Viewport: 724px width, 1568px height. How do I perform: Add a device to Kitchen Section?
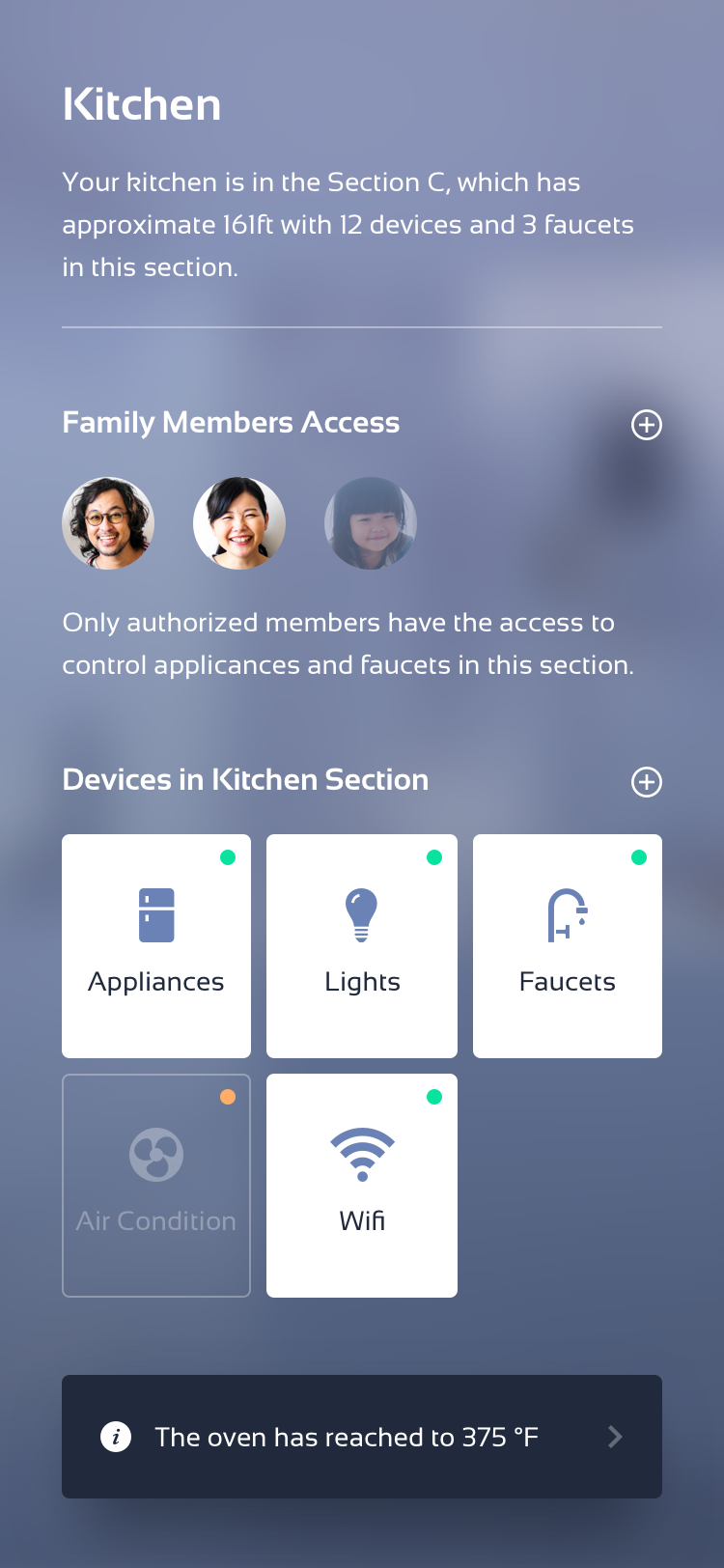point(647,782)
